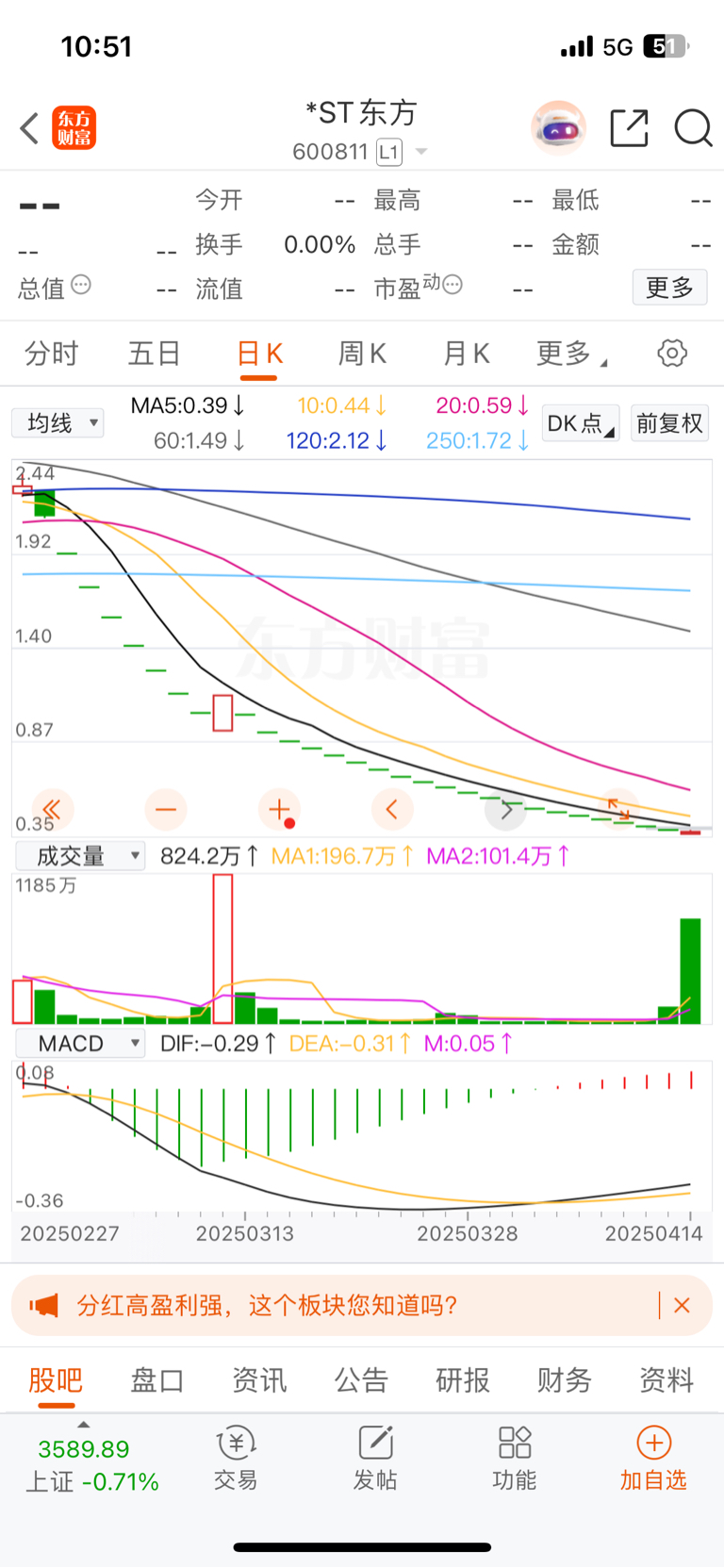Open the DK点 option

[x=580, y=423]
